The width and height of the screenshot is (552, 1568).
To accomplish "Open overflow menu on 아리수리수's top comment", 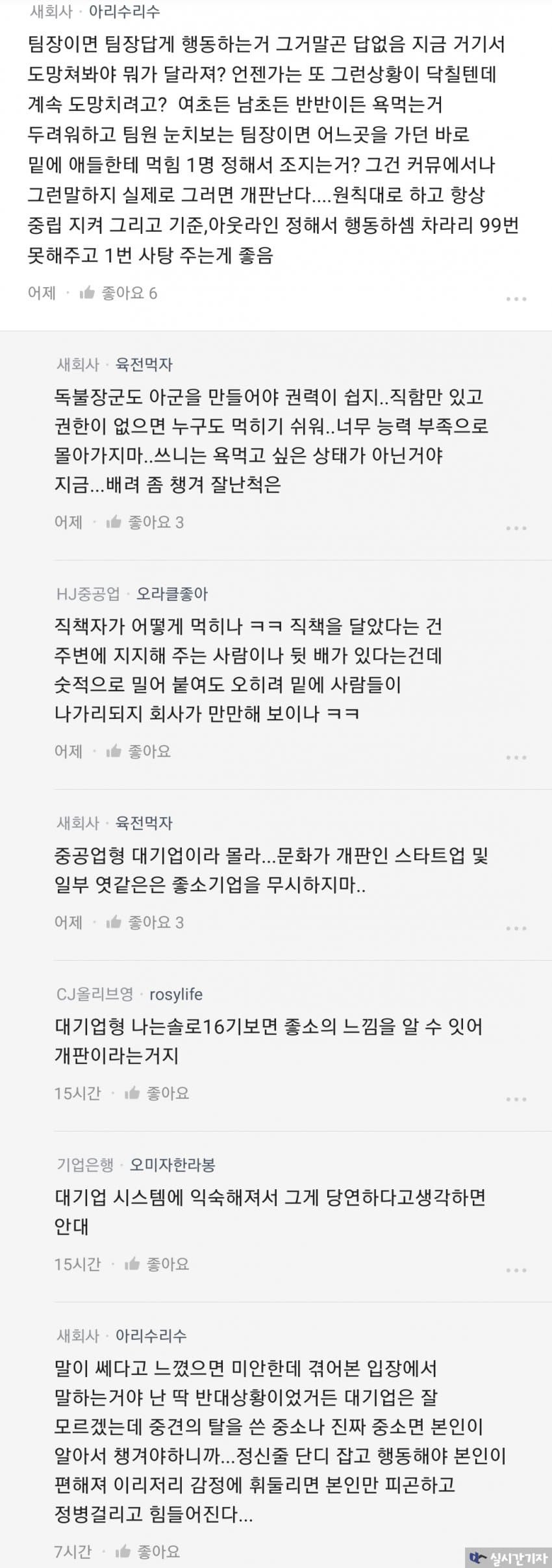I will [x=516, y=299].
